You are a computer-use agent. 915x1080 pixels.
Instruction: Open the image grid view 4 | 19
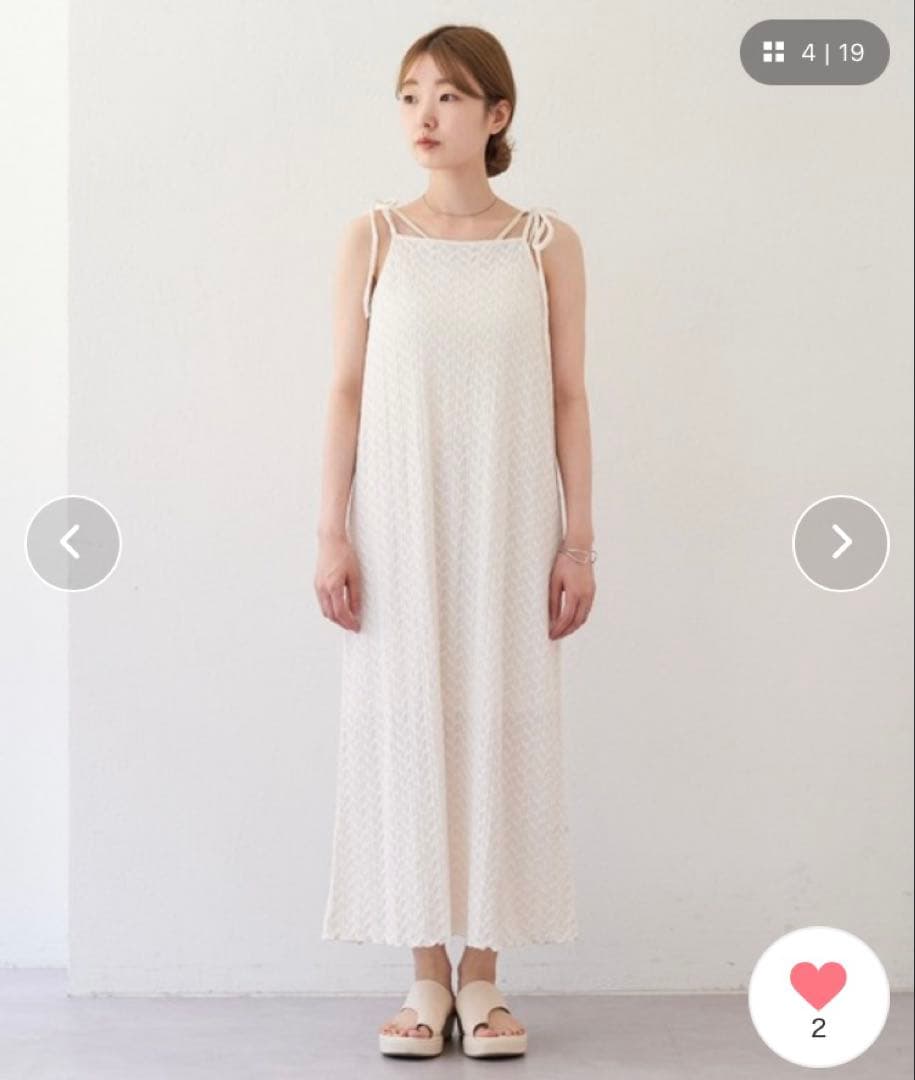pos(814,52)
